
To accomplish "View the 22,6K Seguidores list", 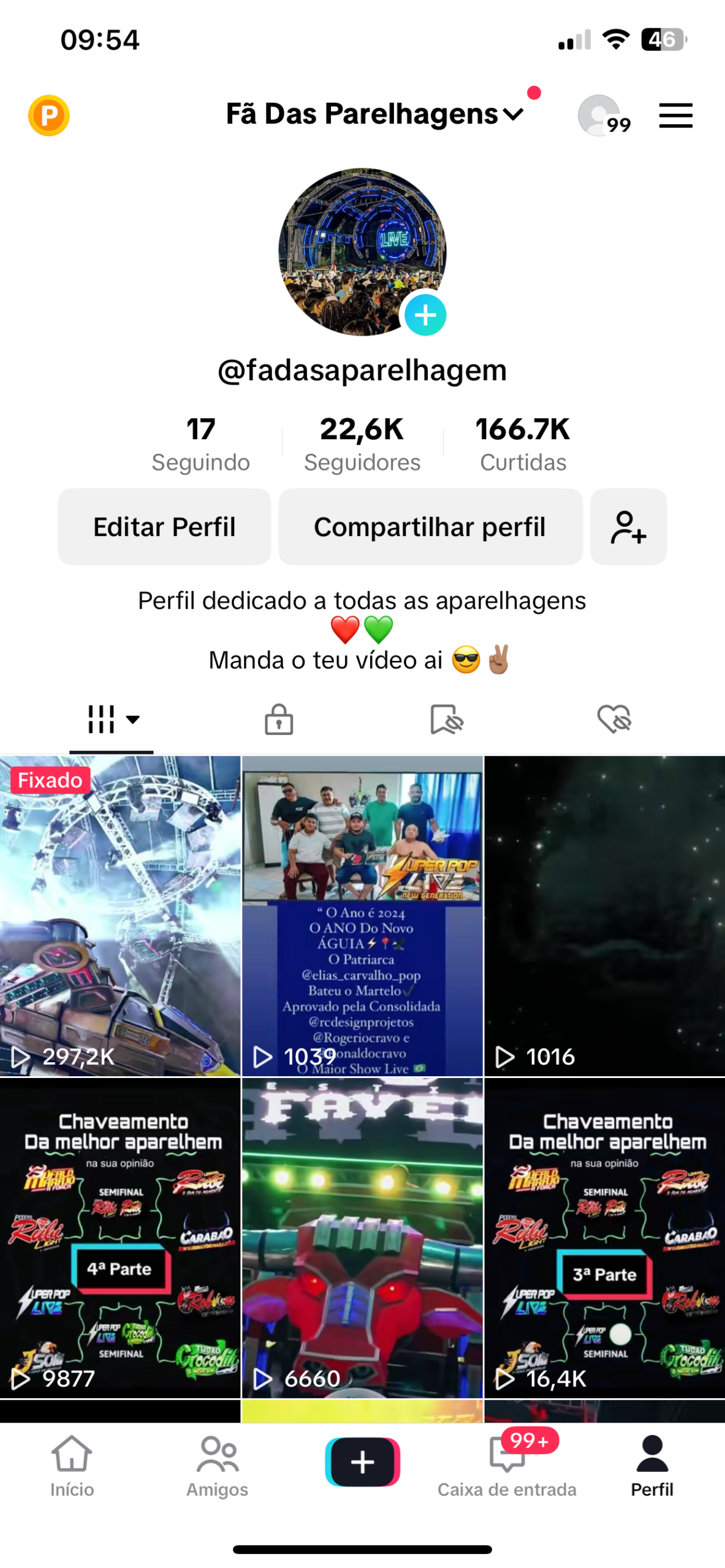I will [x=362, y=443].
